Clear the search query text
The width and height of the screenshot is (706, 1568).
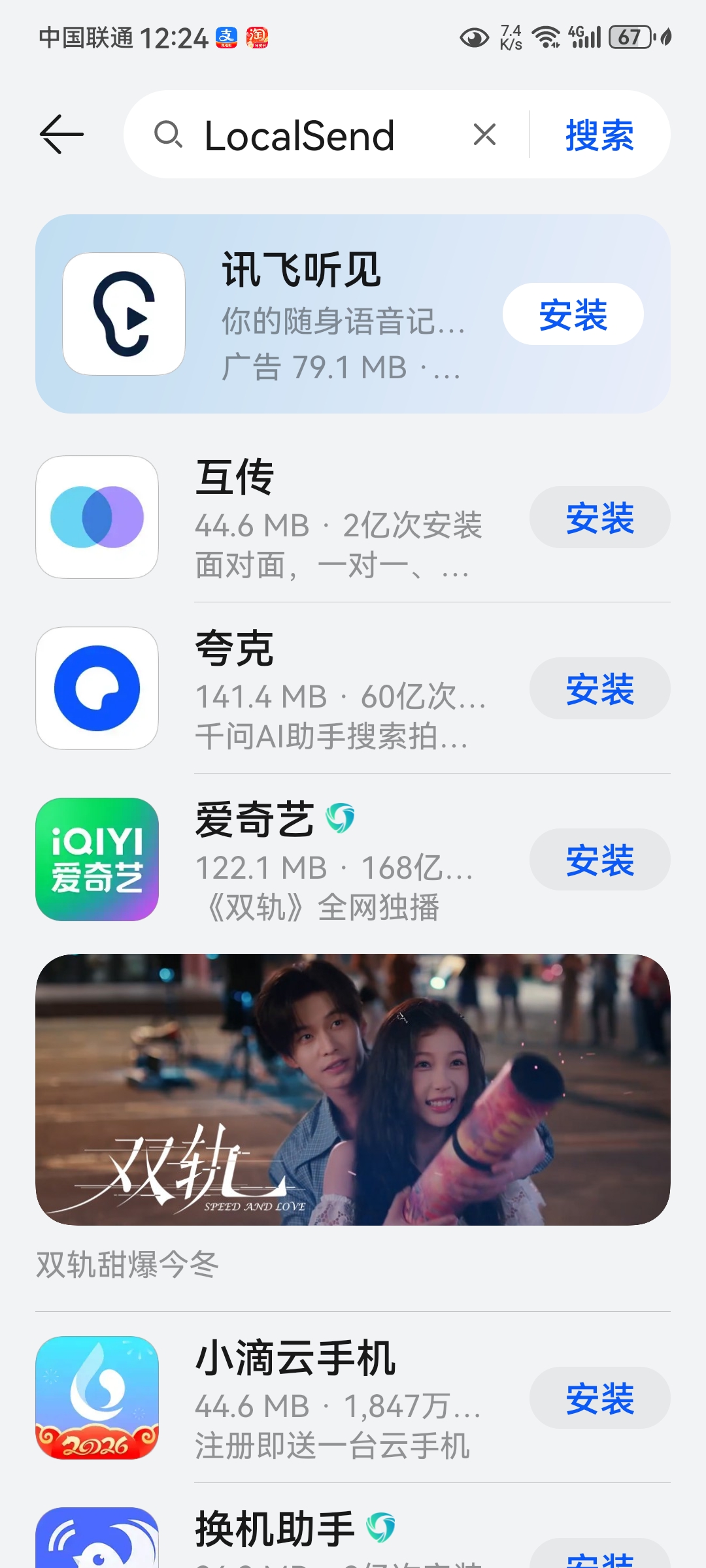(x=484, y=135)
